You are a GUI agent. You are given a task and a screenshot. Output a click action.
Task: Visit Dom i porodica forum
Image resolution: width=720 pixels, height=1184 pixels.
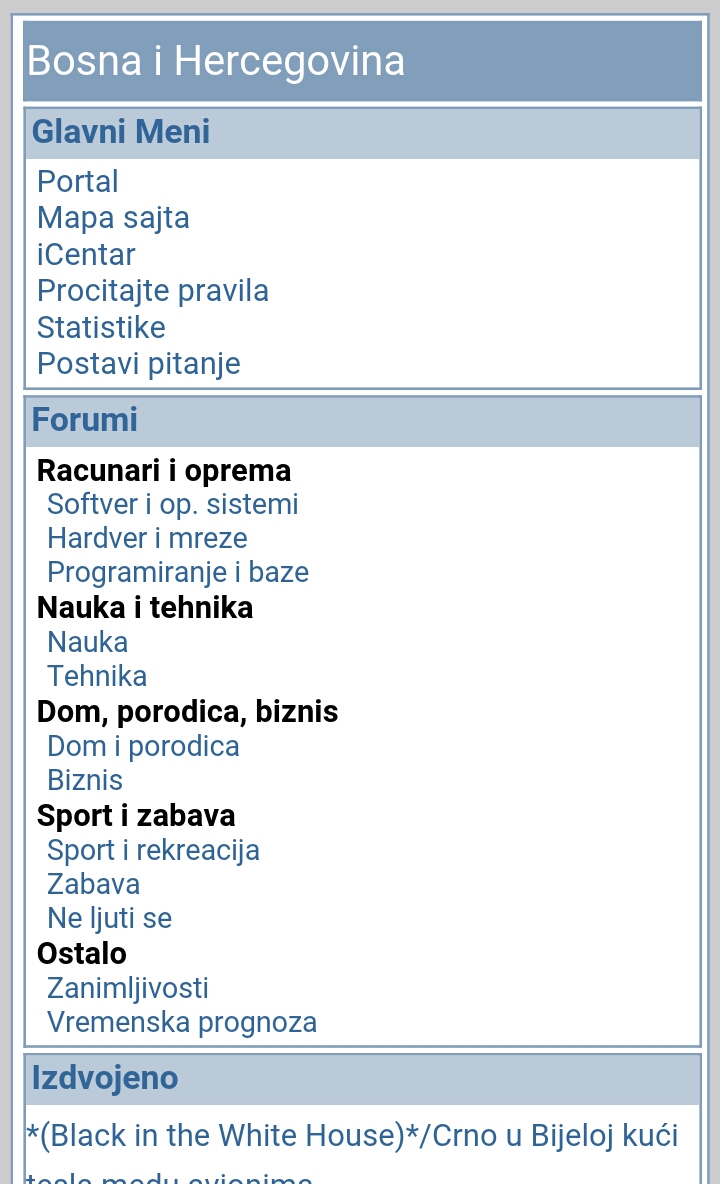(143, 746)
